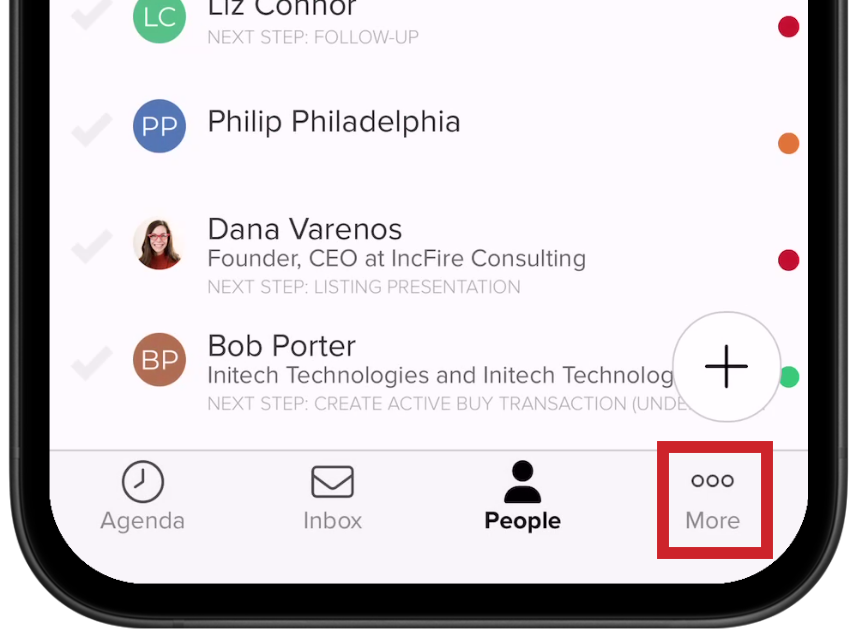Tap the plus floating action button

pyautogui.click(x=726, y=367)
